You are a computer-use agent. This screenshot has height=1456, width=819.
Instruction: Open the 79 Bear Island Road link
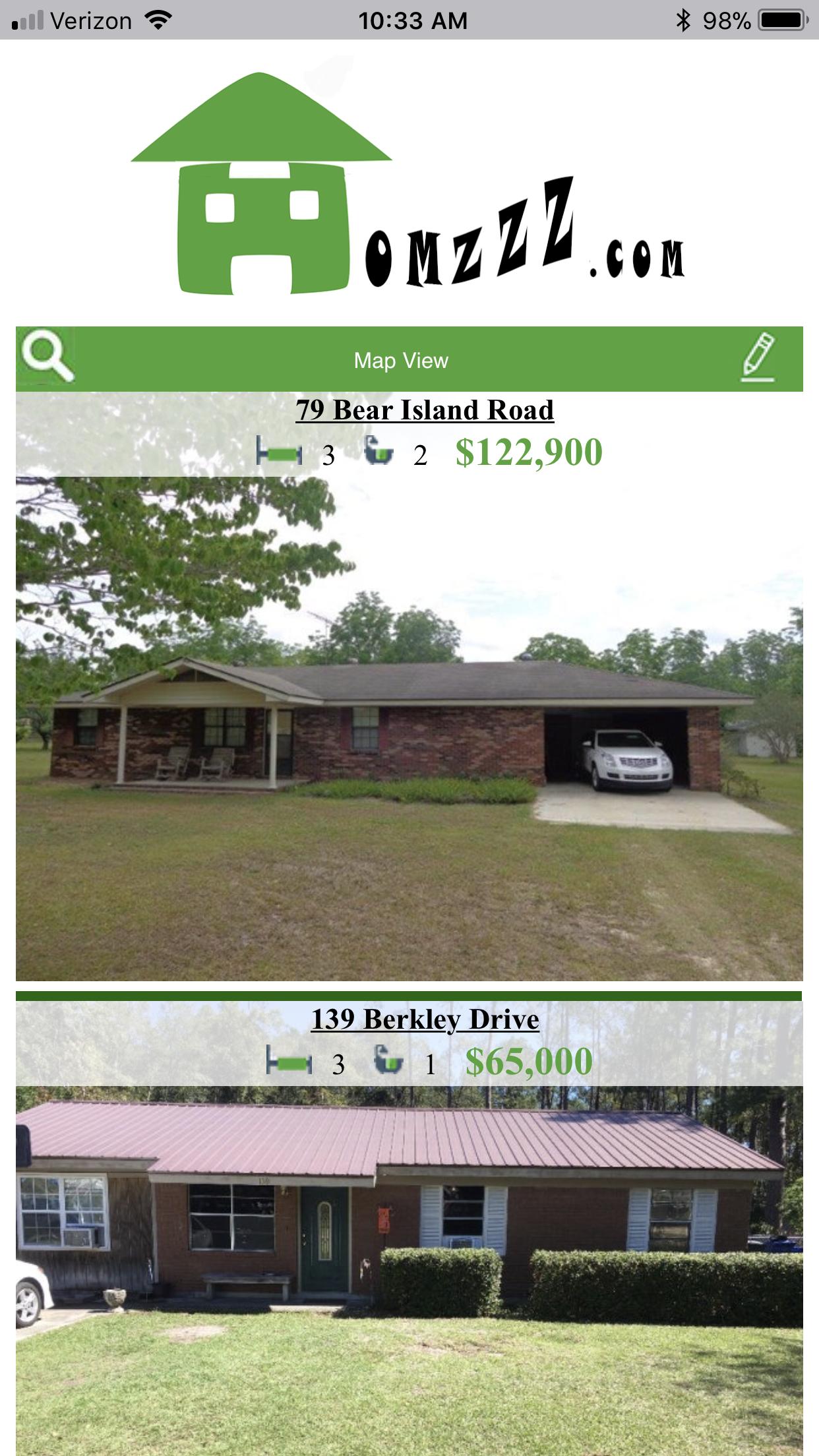coord(425,410)
